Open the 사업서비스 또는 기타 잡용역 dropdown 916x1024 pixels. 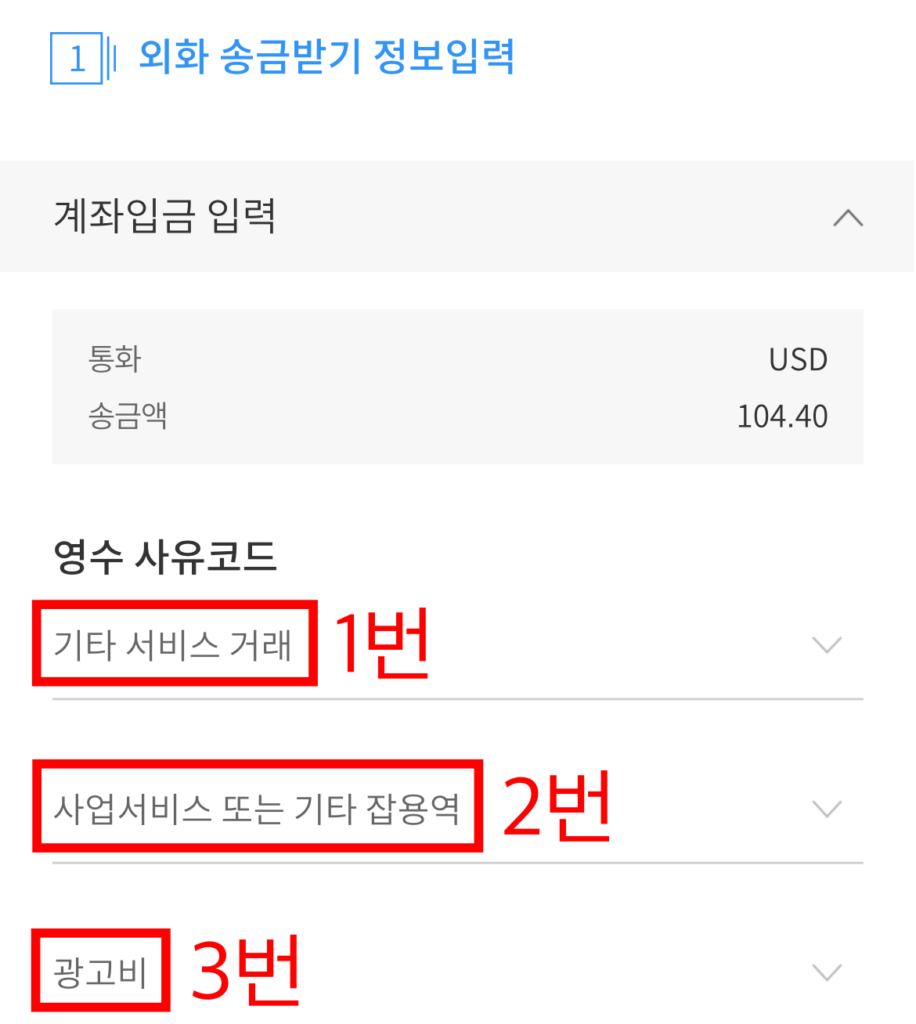826,808
